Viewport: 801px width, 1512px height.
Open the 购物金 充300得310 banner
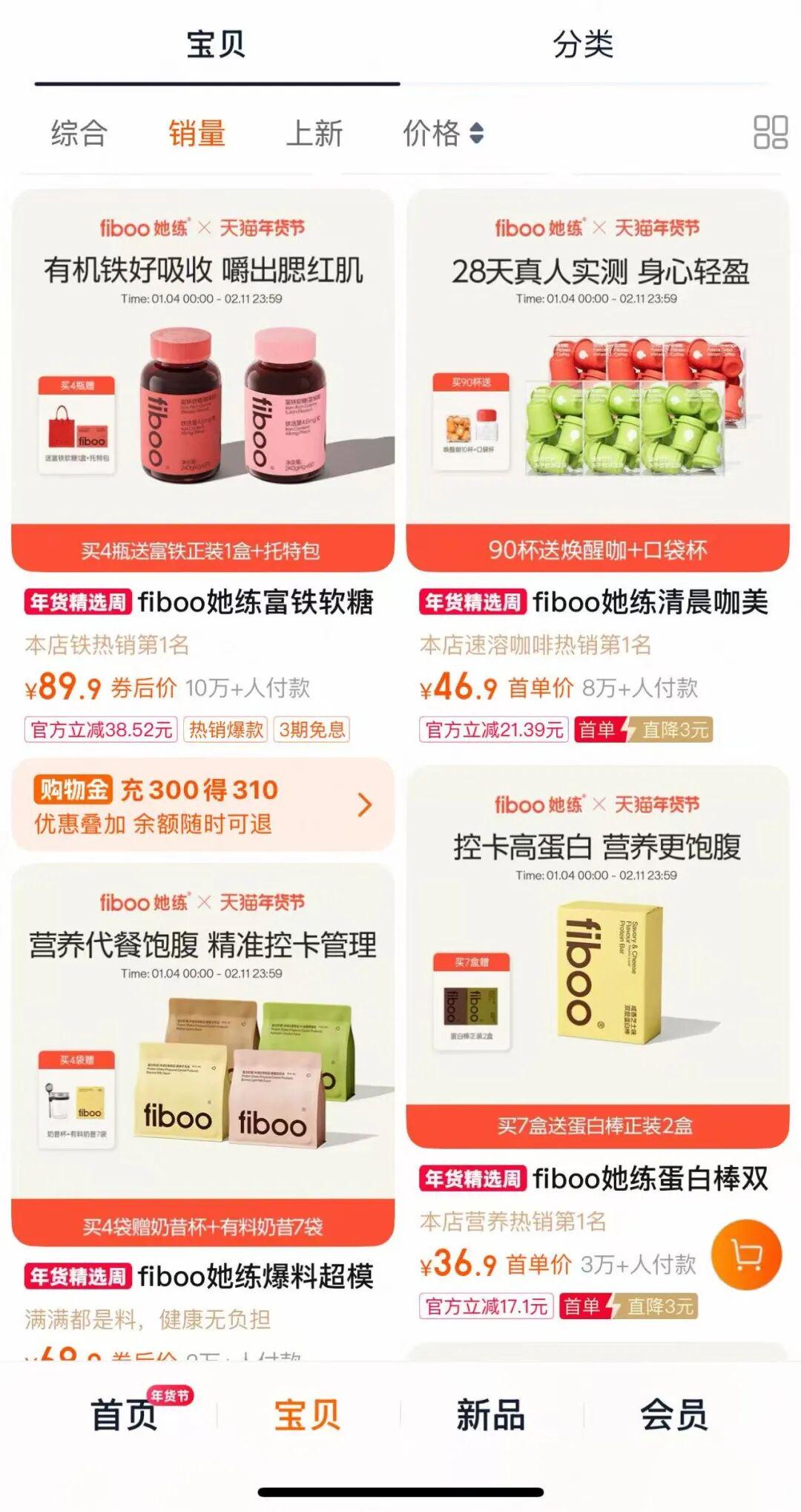tap(202, 805)
